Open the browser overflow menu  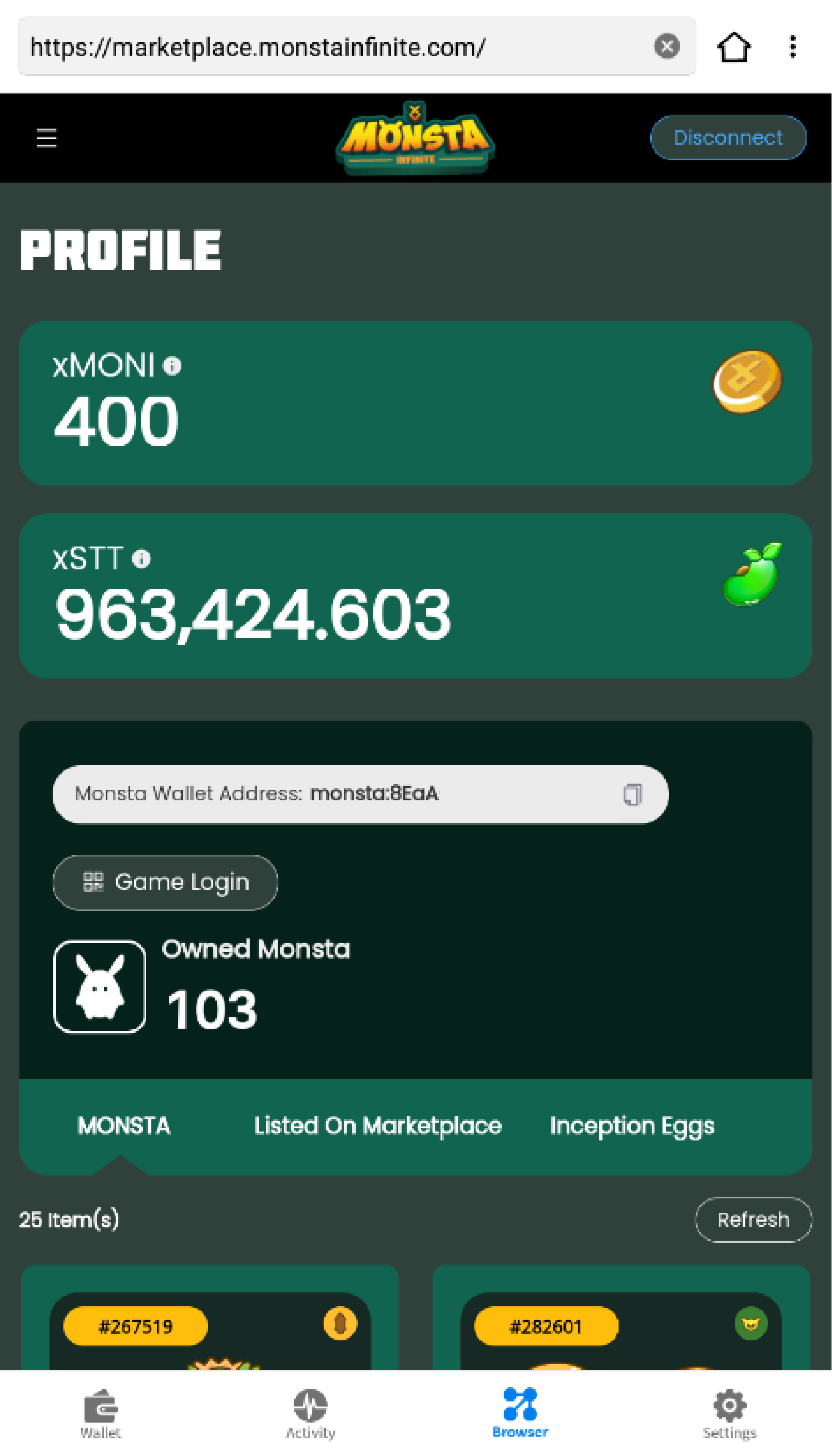[x=793, y=47]
